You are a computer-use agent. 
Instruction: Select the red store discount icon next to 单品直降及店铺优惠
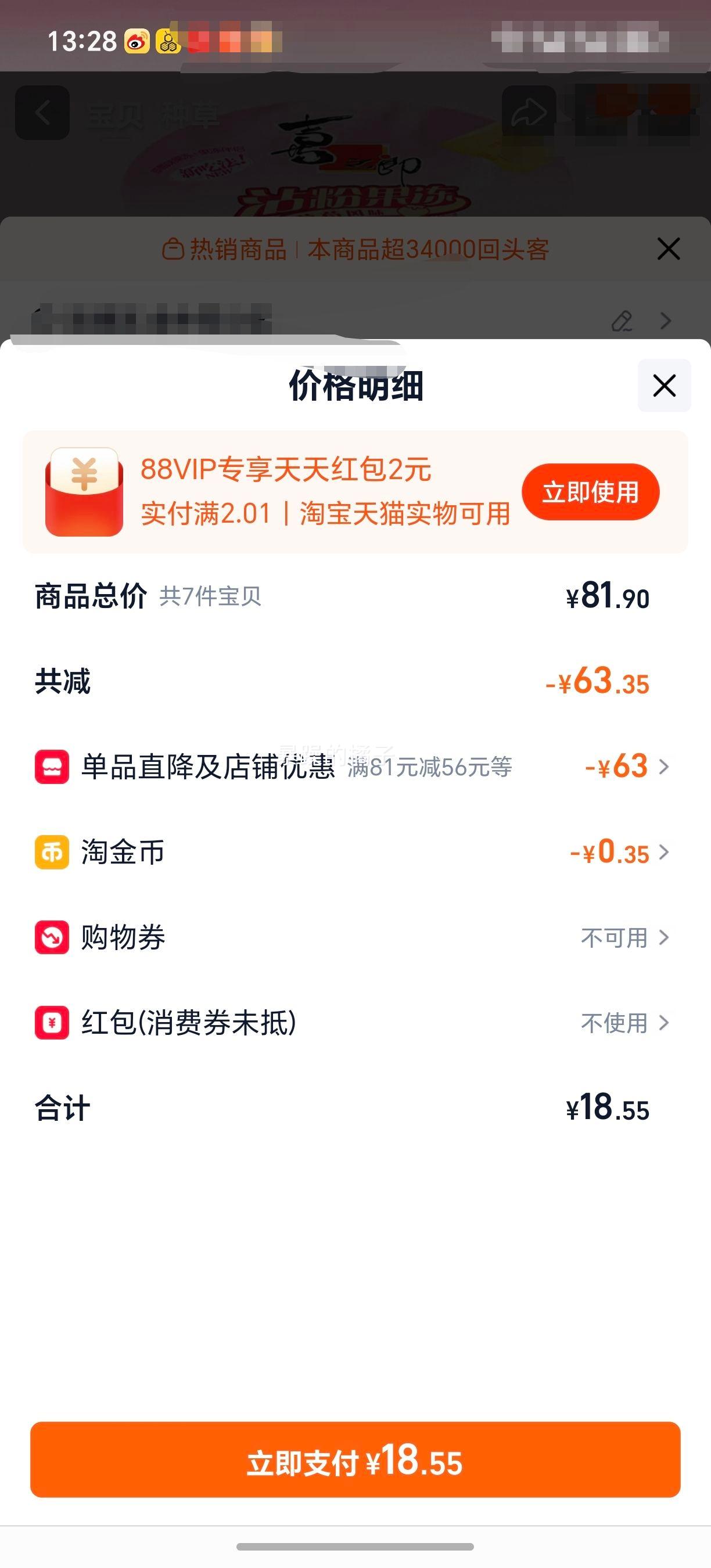(51, 767)
